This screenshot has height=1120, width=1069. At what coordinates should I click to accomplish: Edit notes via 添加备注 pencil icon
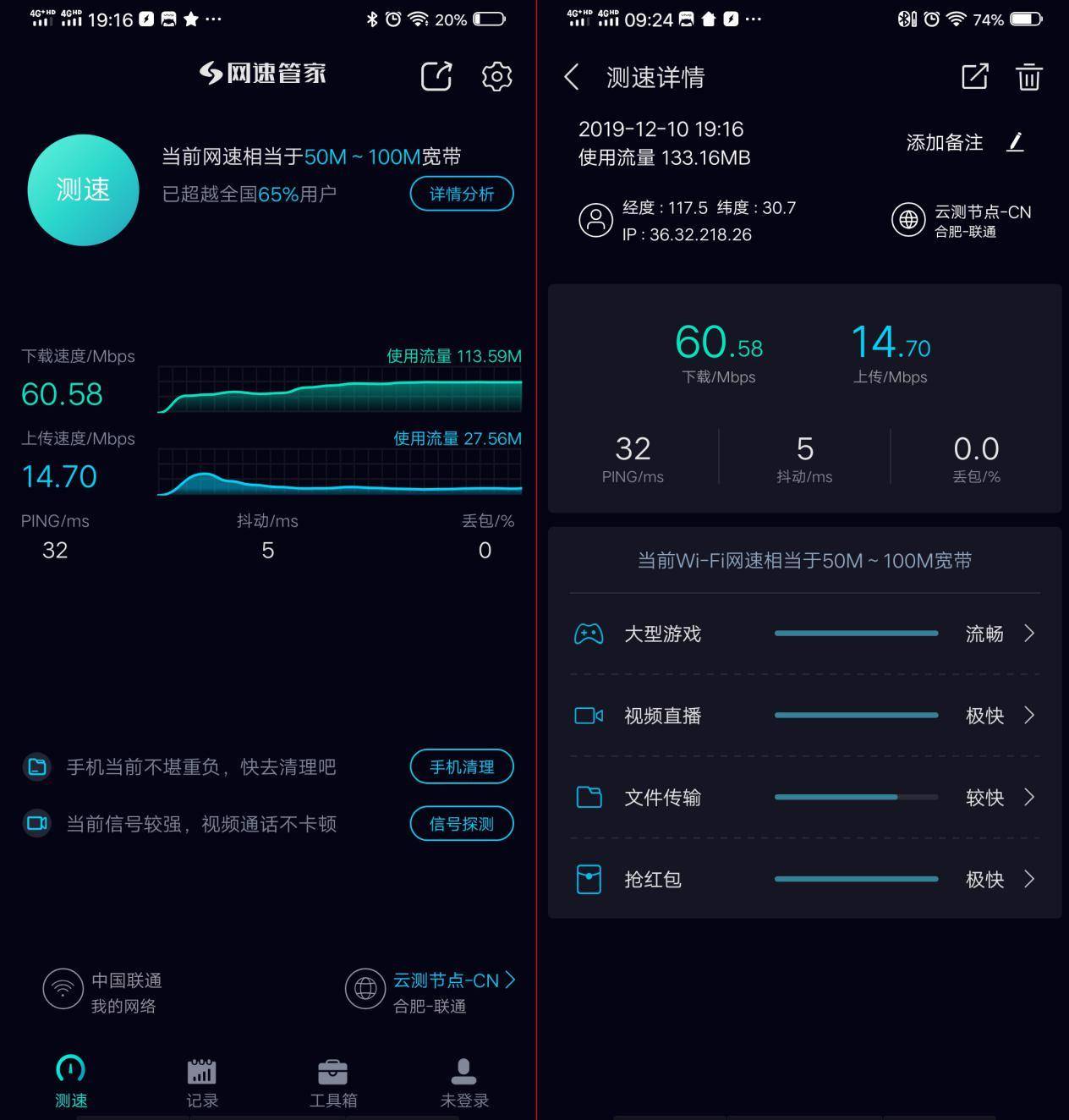click(x=1015, y=142)
